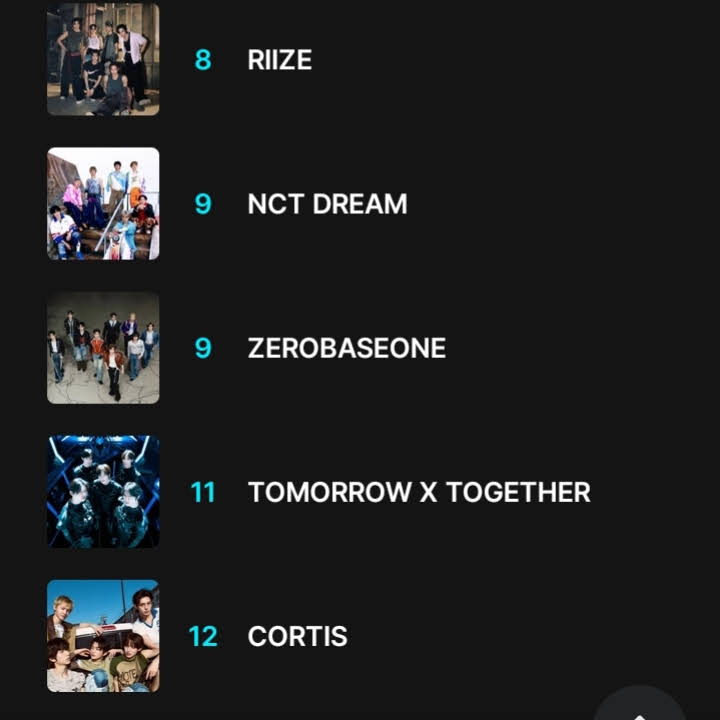Open TOMORROW X TOGETHER from the list
Viewport: 720px width, 720px height.
point(418,492)
